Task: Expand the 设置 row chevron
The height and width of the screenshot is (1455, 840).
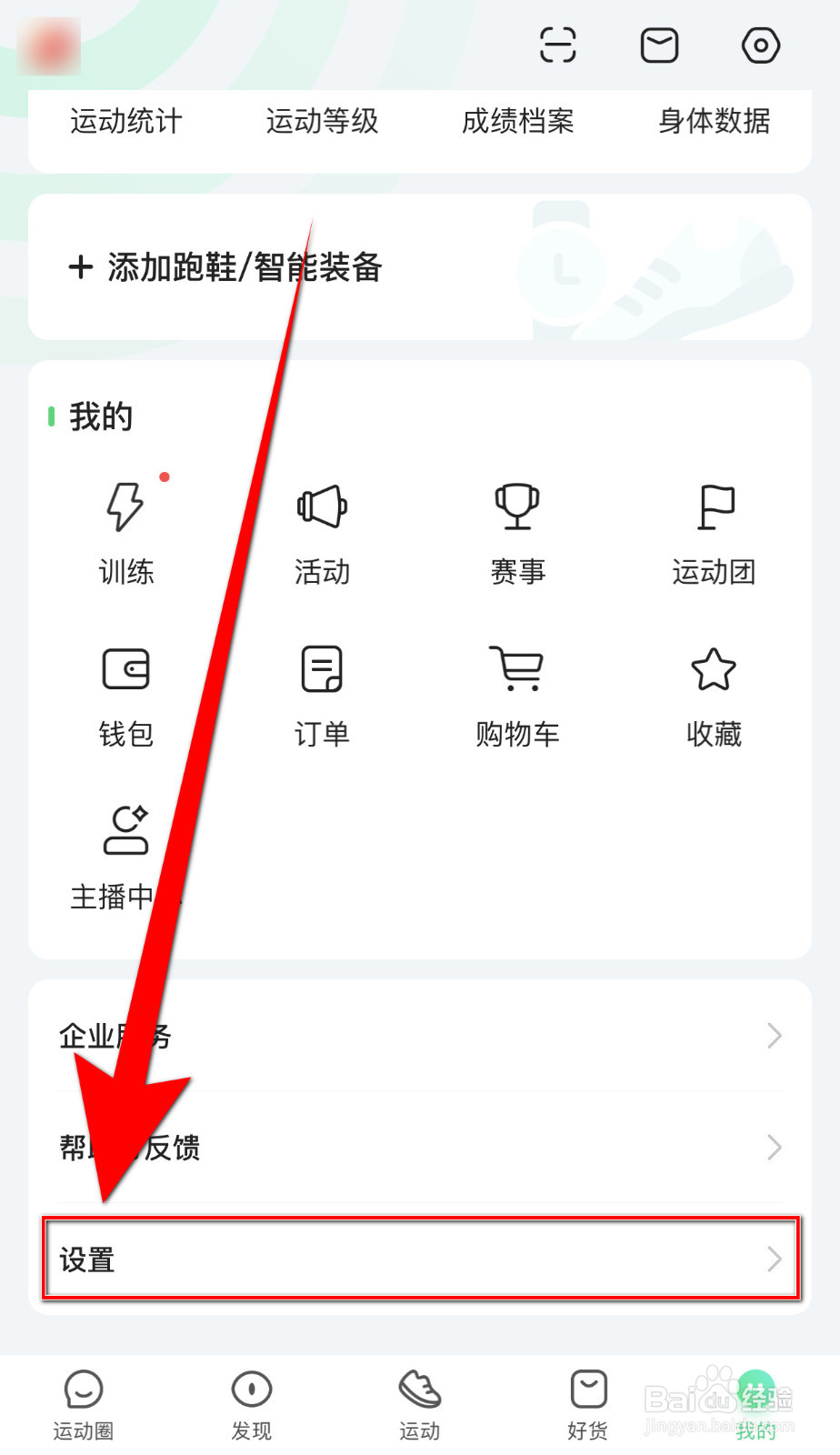Action: pyautogui.click(x=774, y=1259)
